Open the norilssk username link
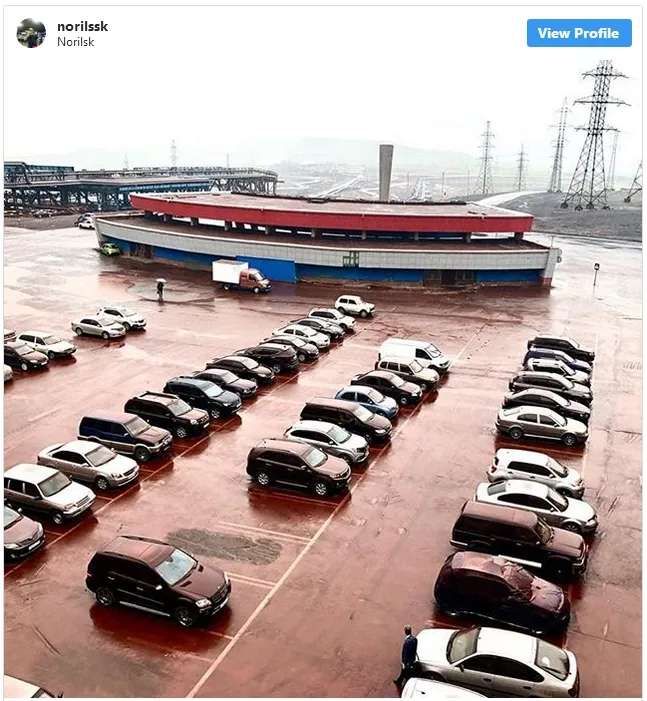 (82, 26)
